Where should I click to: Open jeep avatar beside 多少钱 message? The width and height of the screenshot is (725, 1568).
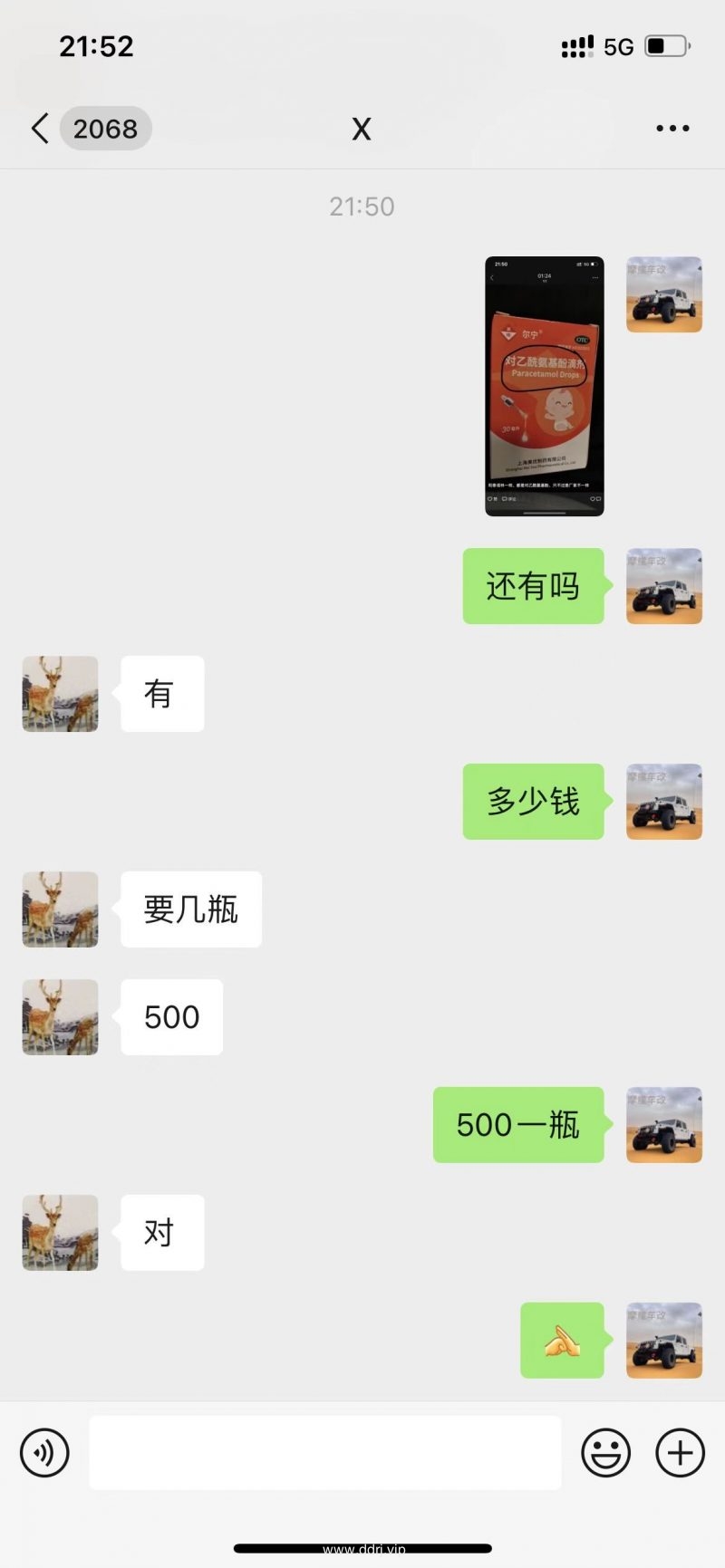663,802
